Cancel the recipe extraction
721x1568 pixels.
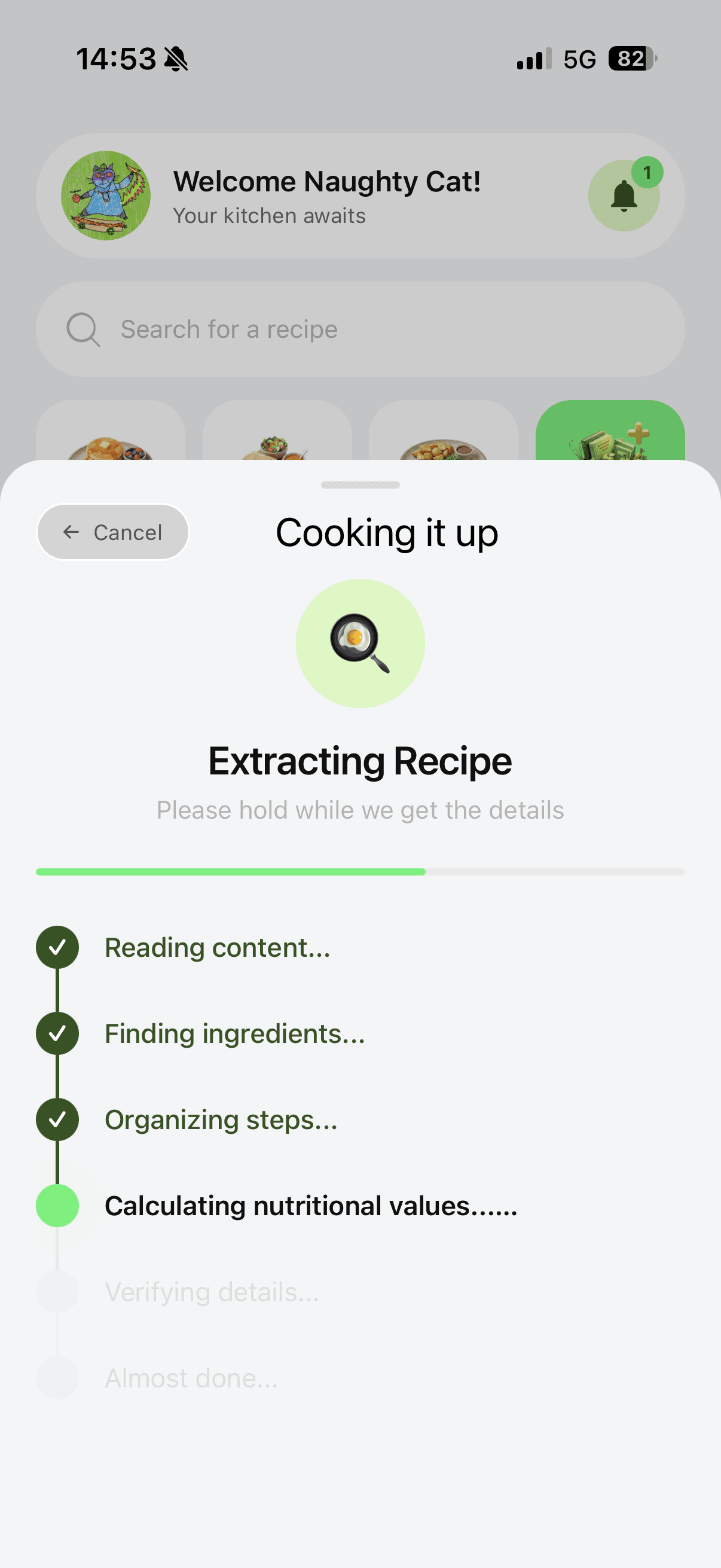[x=113, y=532]
